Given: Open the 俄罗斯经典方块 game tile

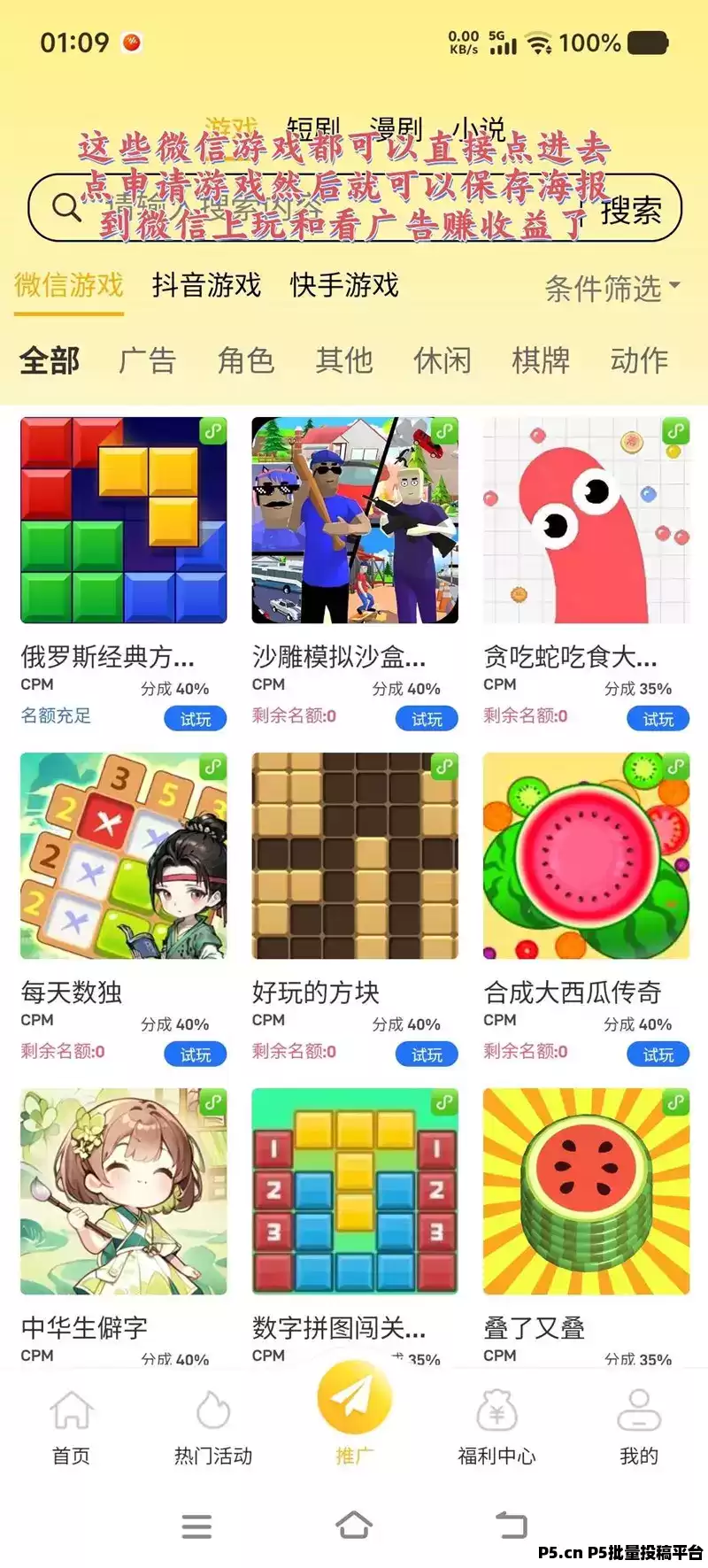Looking at the screenshot, I should pos(124,521).
